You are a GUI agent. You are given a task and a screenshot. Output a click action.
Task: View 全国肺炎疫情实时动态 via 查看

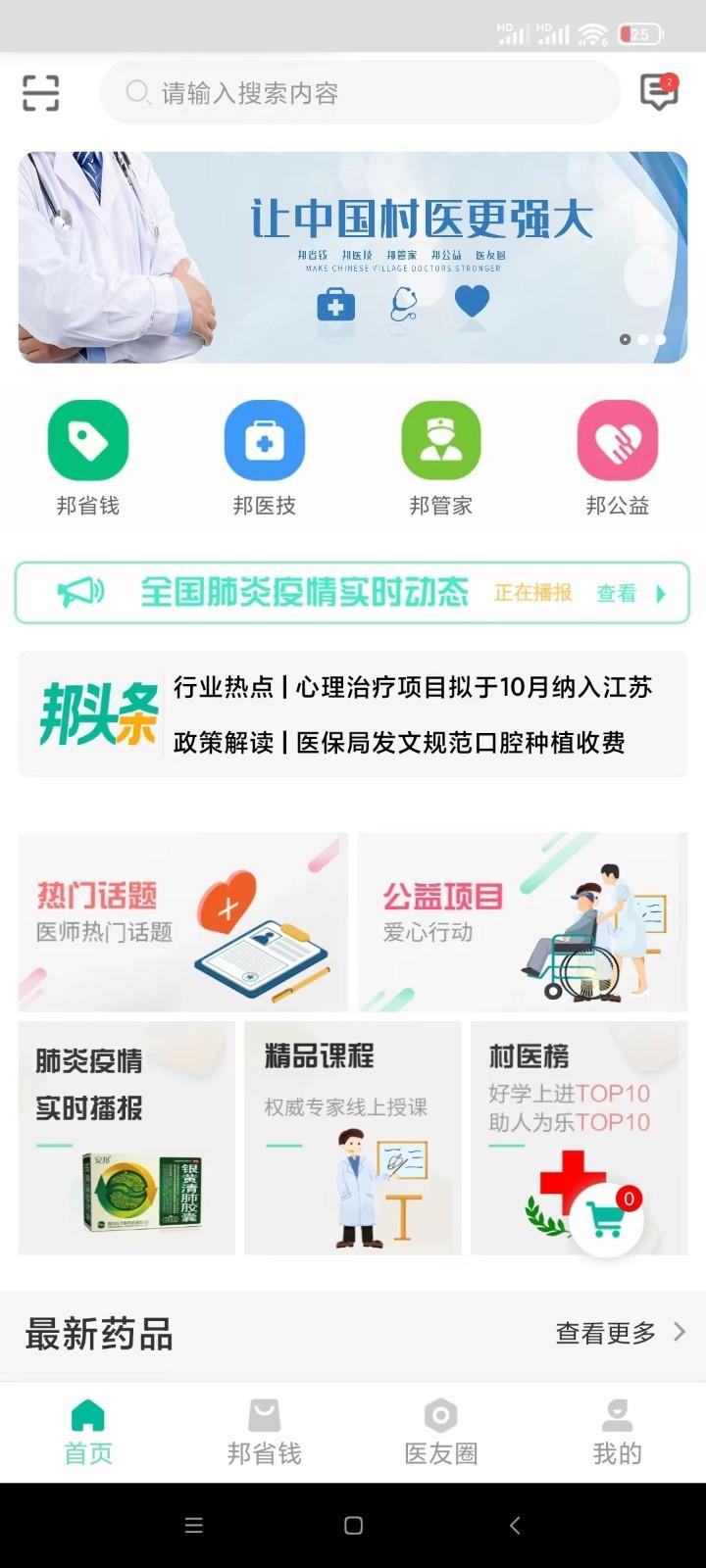point(629,593)
